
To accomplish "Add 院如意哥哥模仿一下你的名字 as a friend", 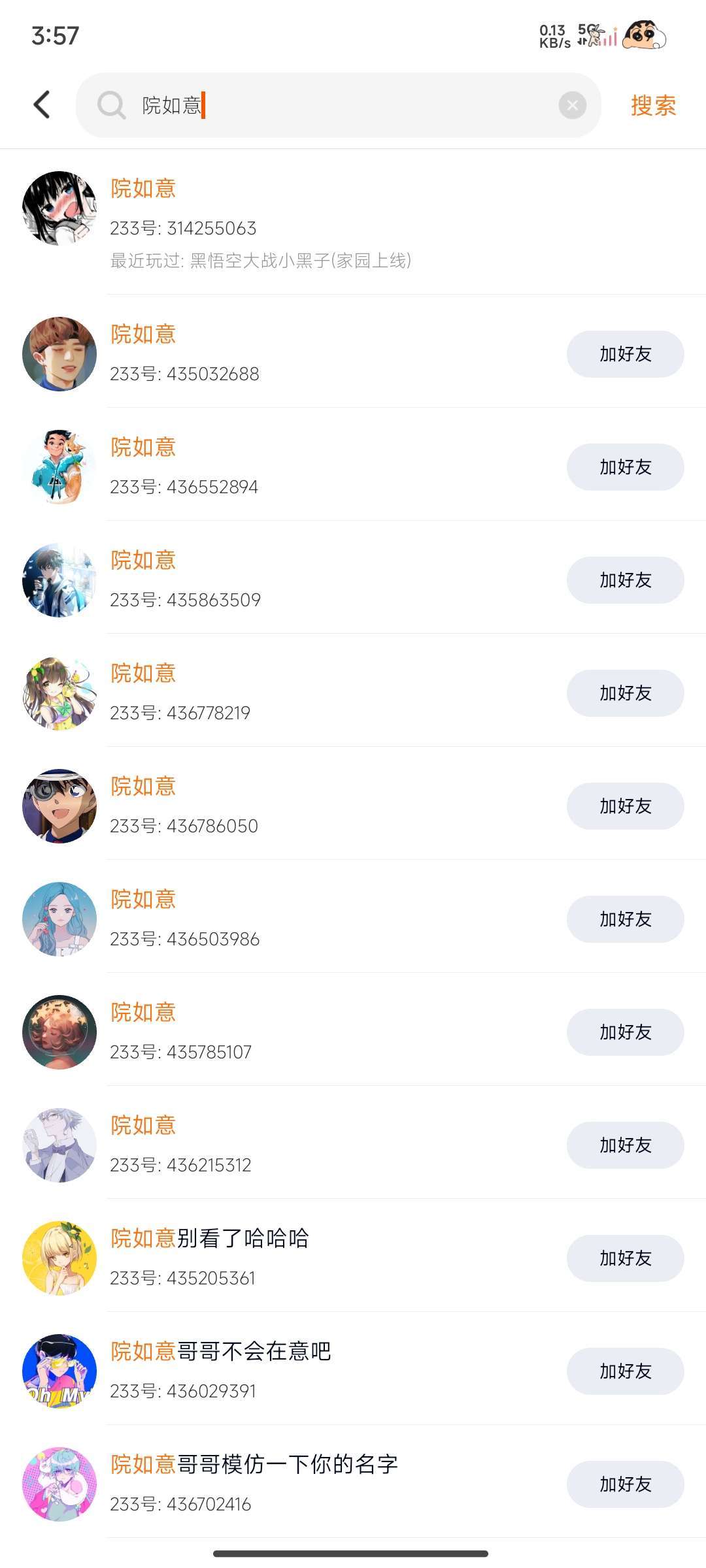I will tap(625, 1484).
